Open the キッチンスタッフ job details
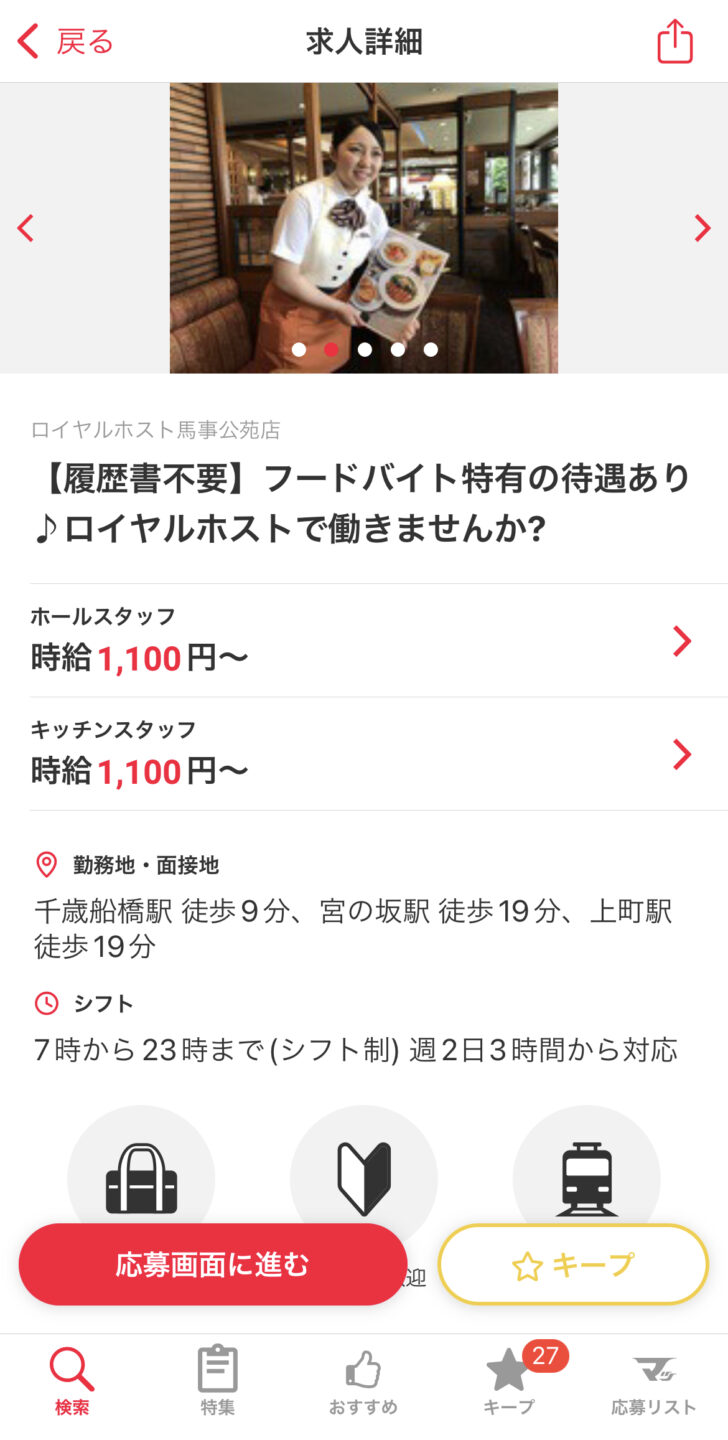Viewport: 728px width, 1440px height. (364, 754)
